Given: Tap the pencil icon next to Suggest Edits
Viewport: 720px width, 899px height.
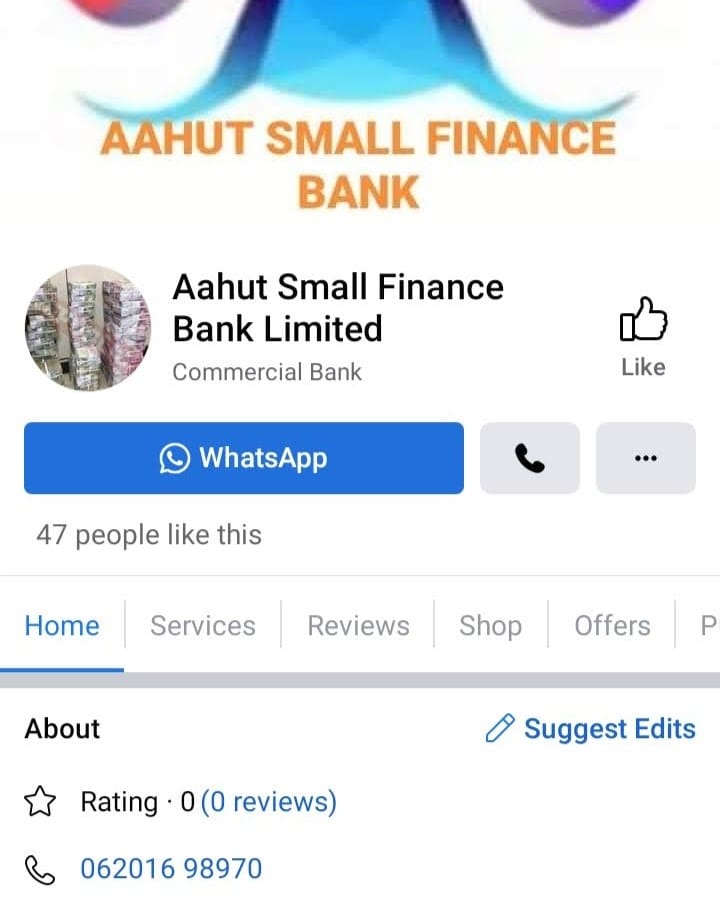Looking at the screenshot, I should [x=500, y=728].
